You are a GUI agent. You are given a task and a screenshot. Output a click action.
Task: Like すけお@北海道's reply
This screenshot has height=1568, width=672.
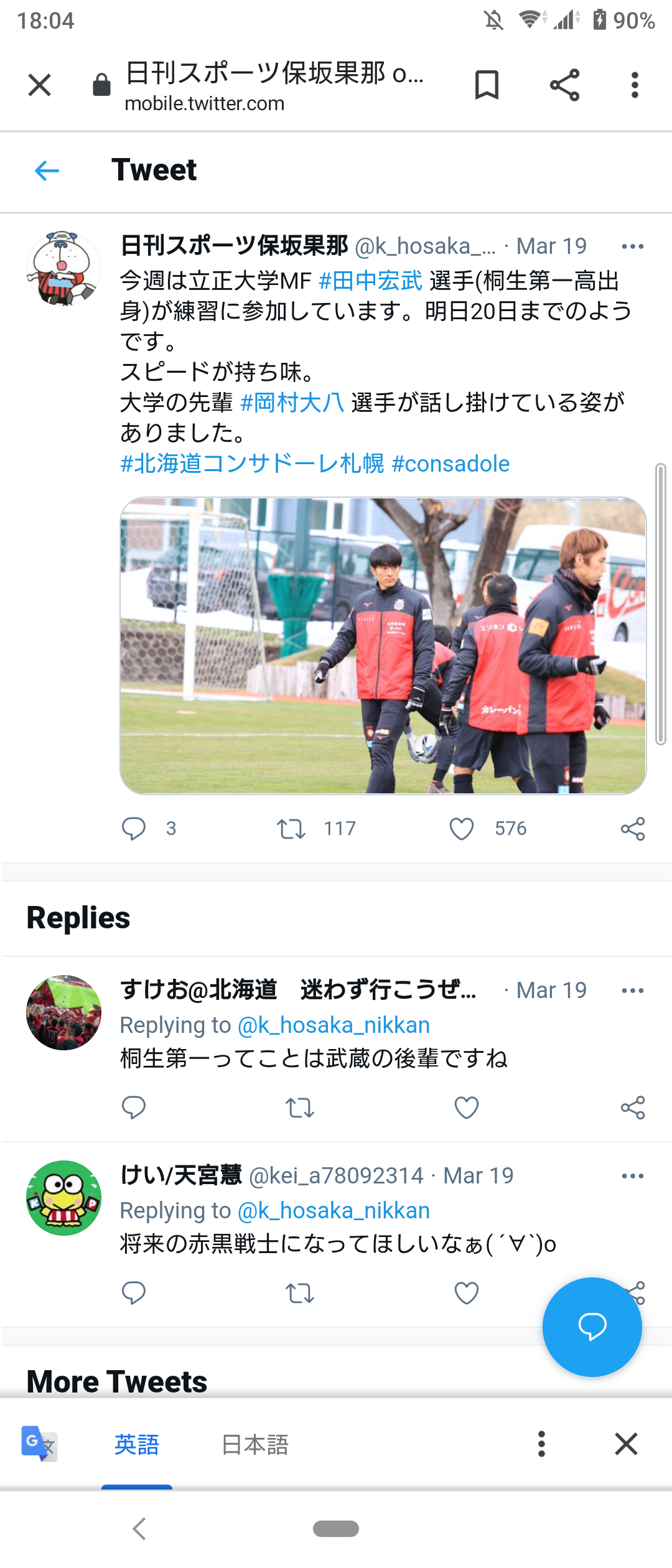point(466,1108)
